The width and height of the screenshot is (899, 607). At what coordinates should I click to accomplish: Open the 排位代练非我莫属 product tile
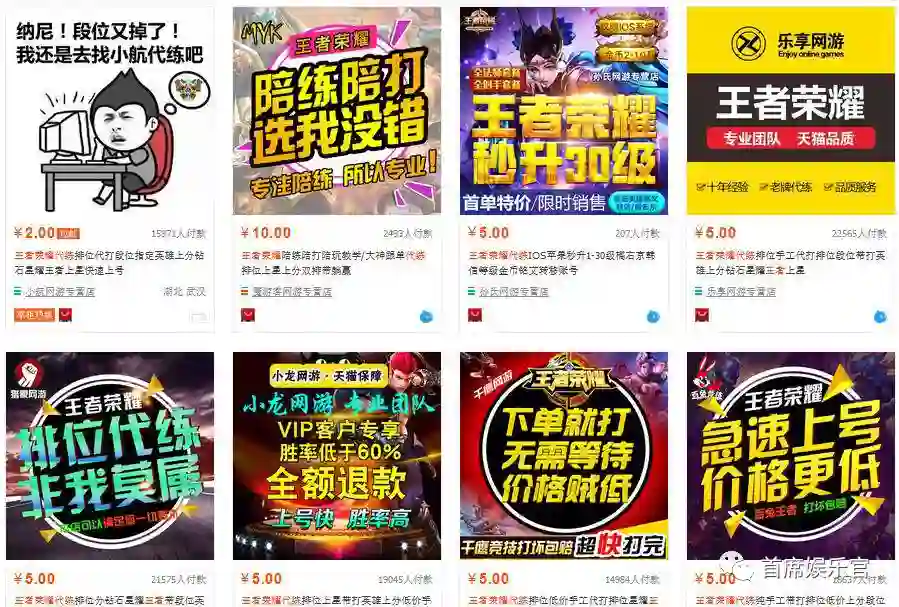click(x=110, y=455)
